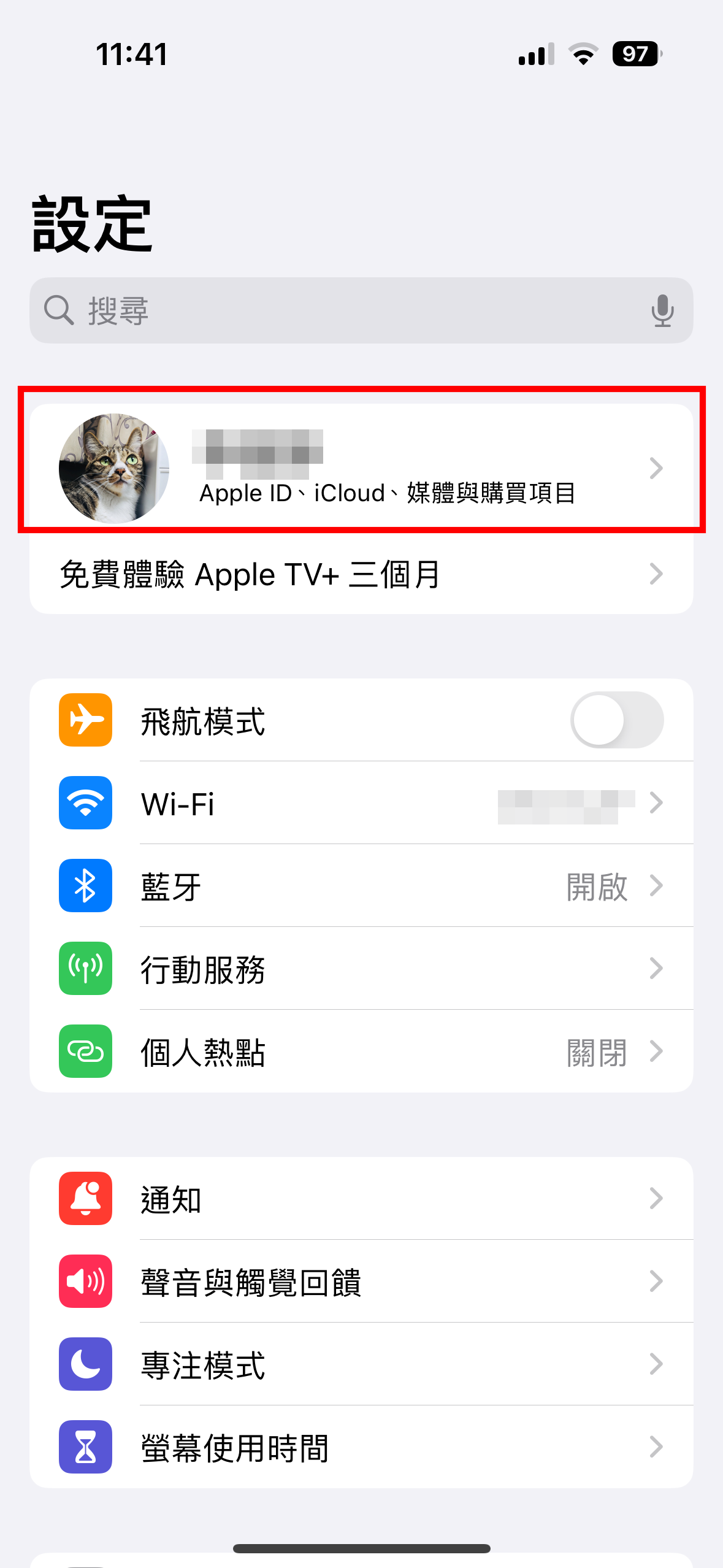723x1568 pixels.
Task: Toggle 飛航模式 switch on
Action: tap(616, 720)
